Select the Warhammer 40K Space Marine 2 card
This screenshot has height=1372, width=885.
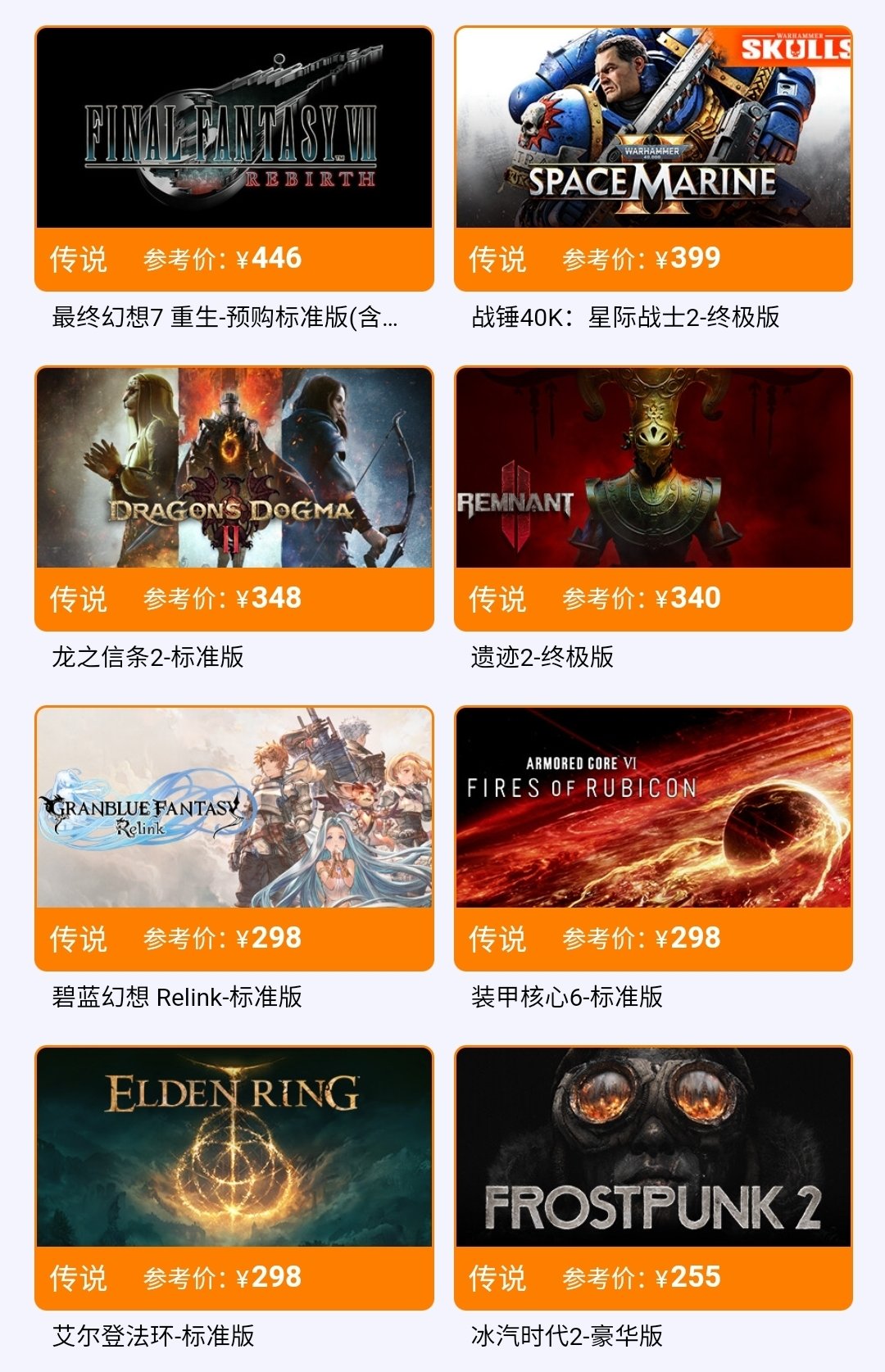tap(653, 129)
